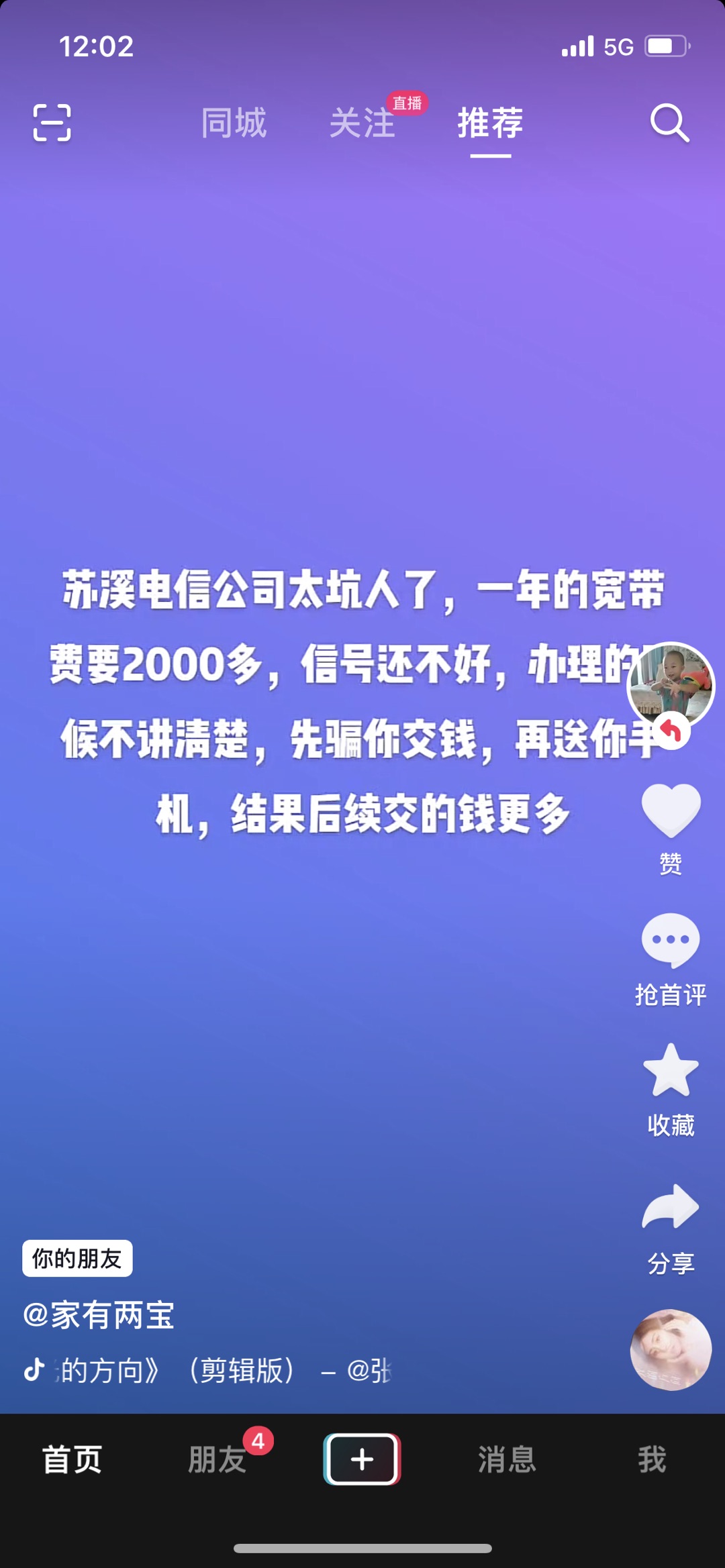
Task: Go to the 首页 tab
Action: click(x=72, y=1459)
